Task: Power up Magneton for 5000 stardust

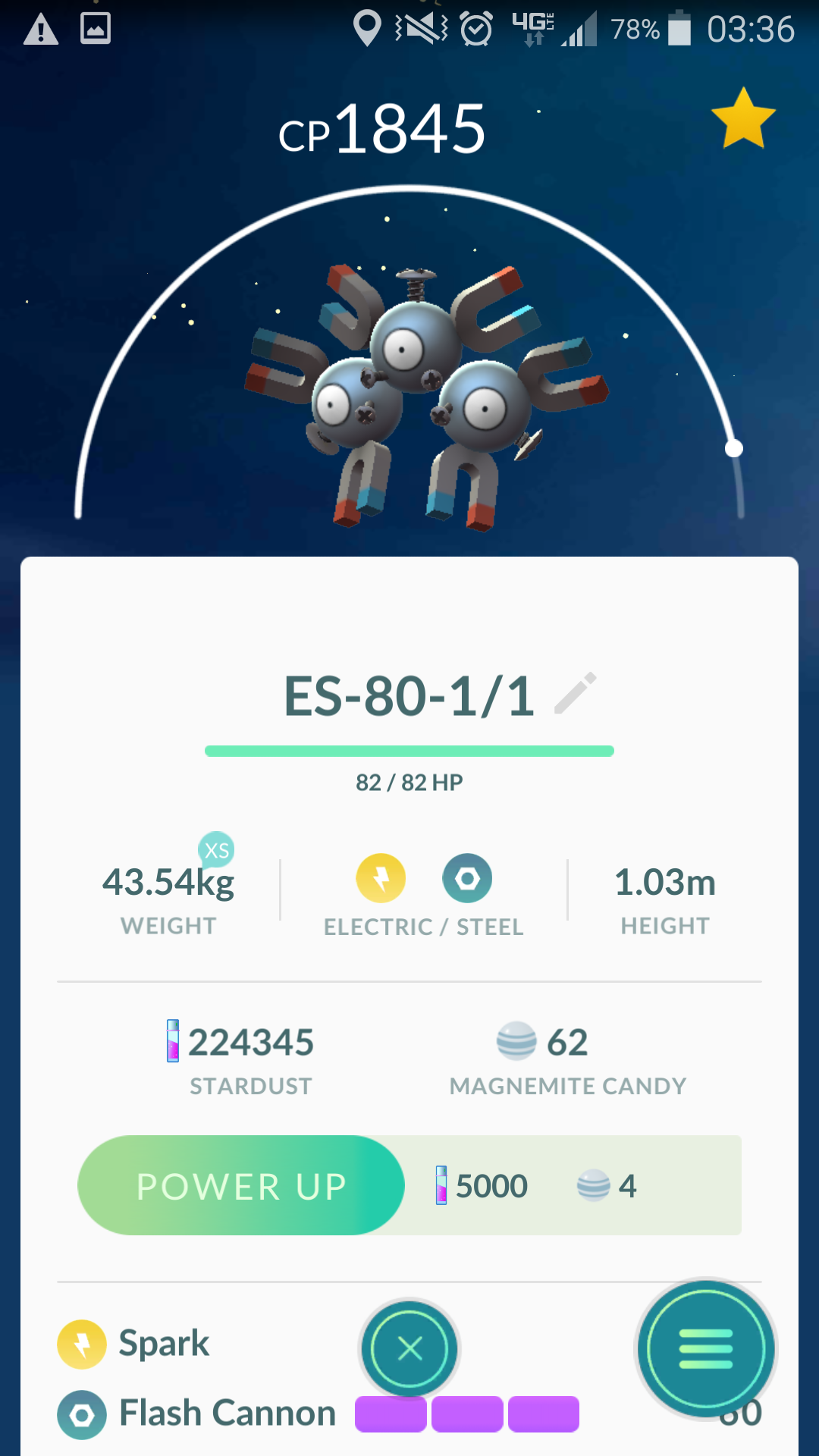Action: click(241, 1185)
